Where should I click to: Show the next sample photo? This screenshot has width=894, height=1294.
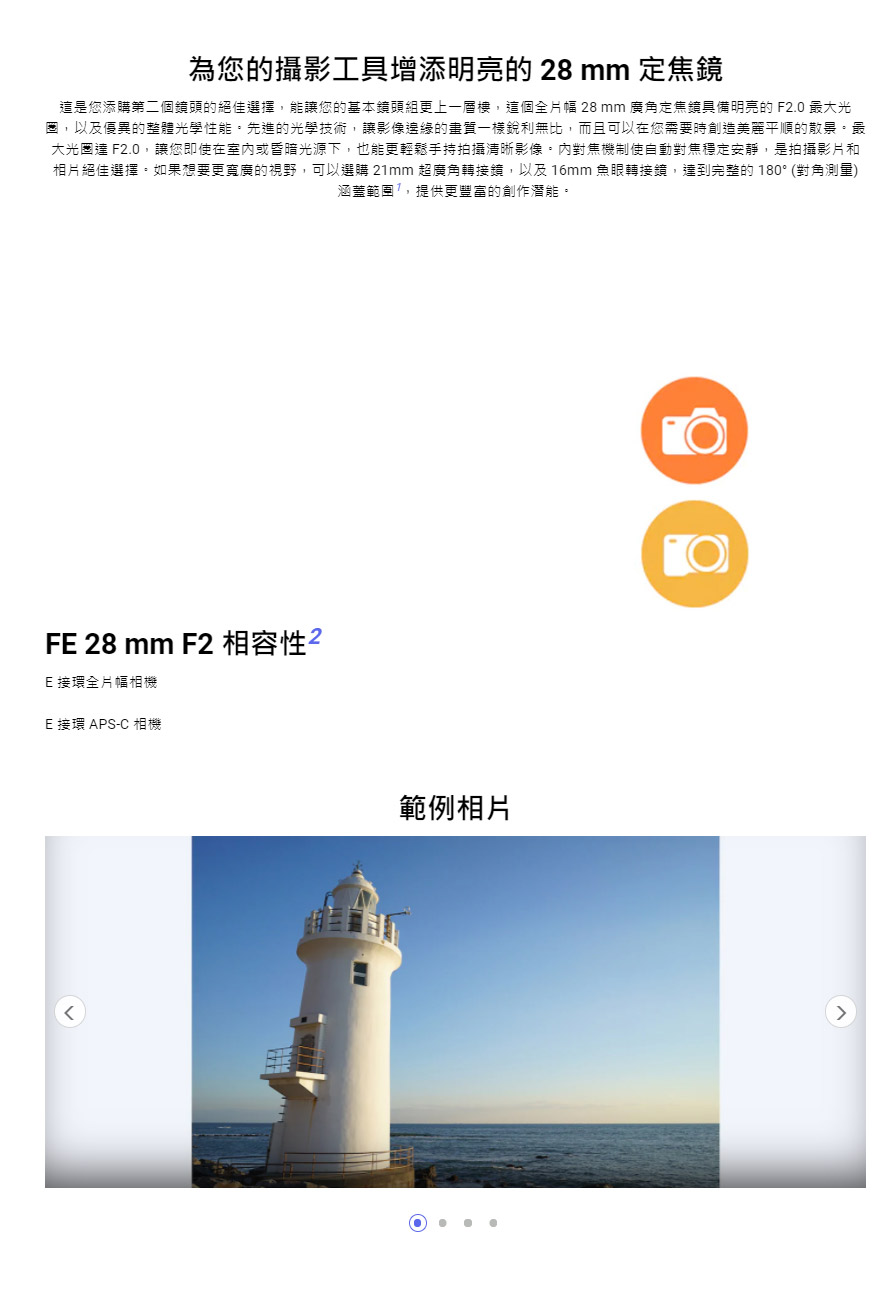click(x=840, y=1012)
